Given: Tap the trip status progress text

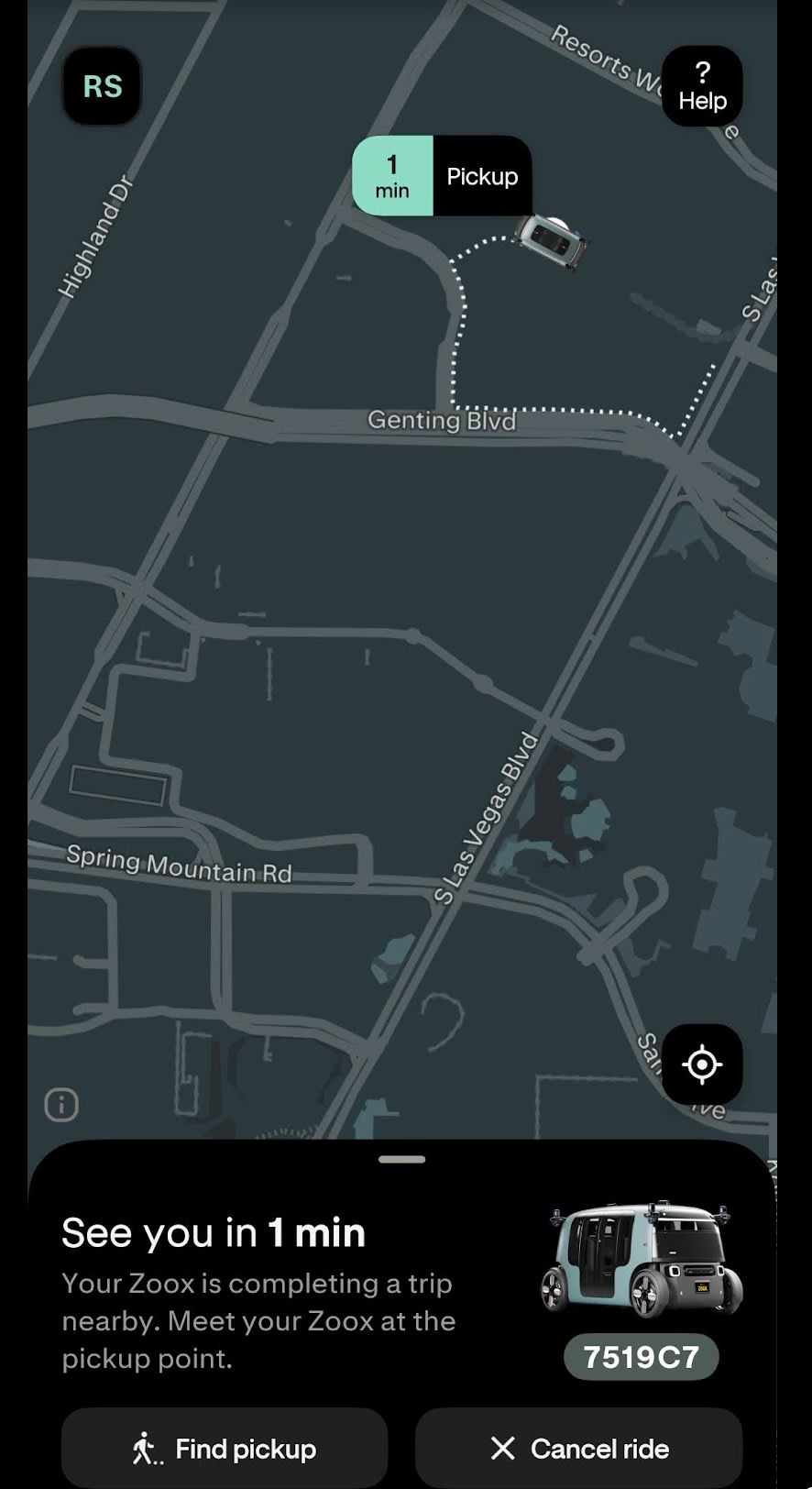Looking at the screenshot, I should pyautogui.click(x=259, y=1320).
